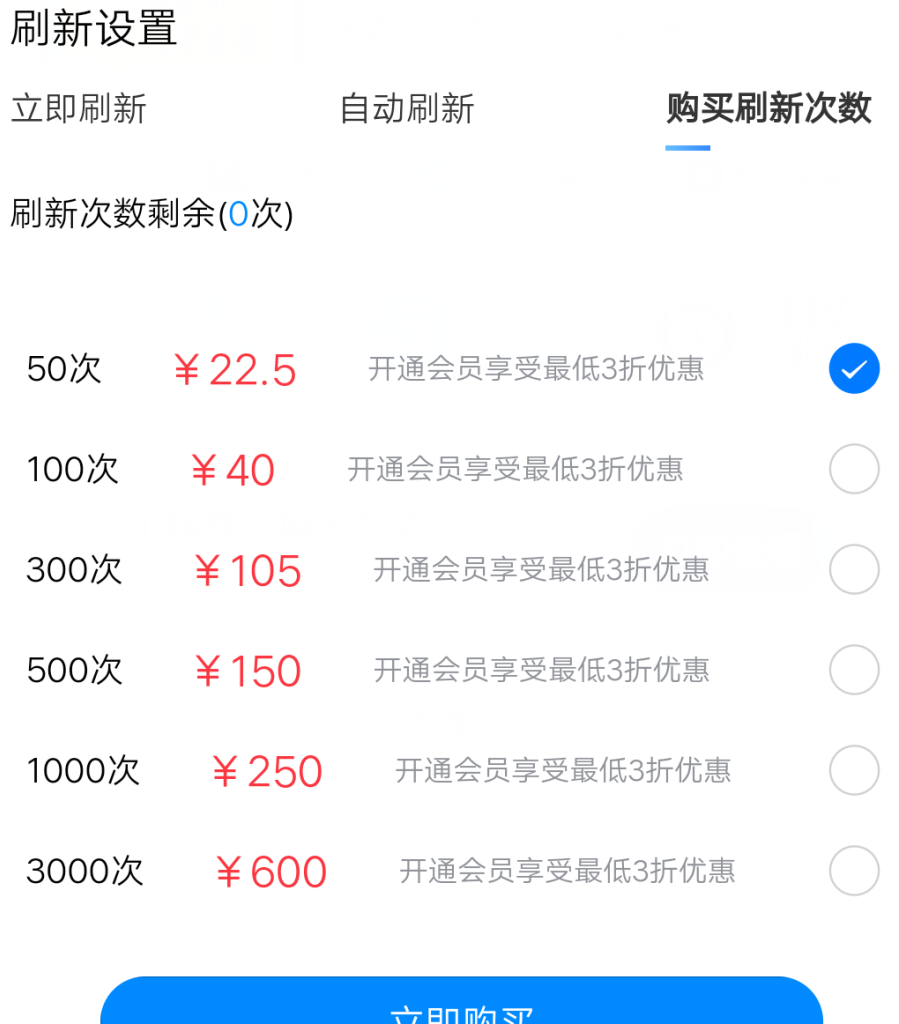Choose the 100次 ¥40 package
Image resolution: width=899 pixels, height=1024 pixels.
tap(853, 469)
